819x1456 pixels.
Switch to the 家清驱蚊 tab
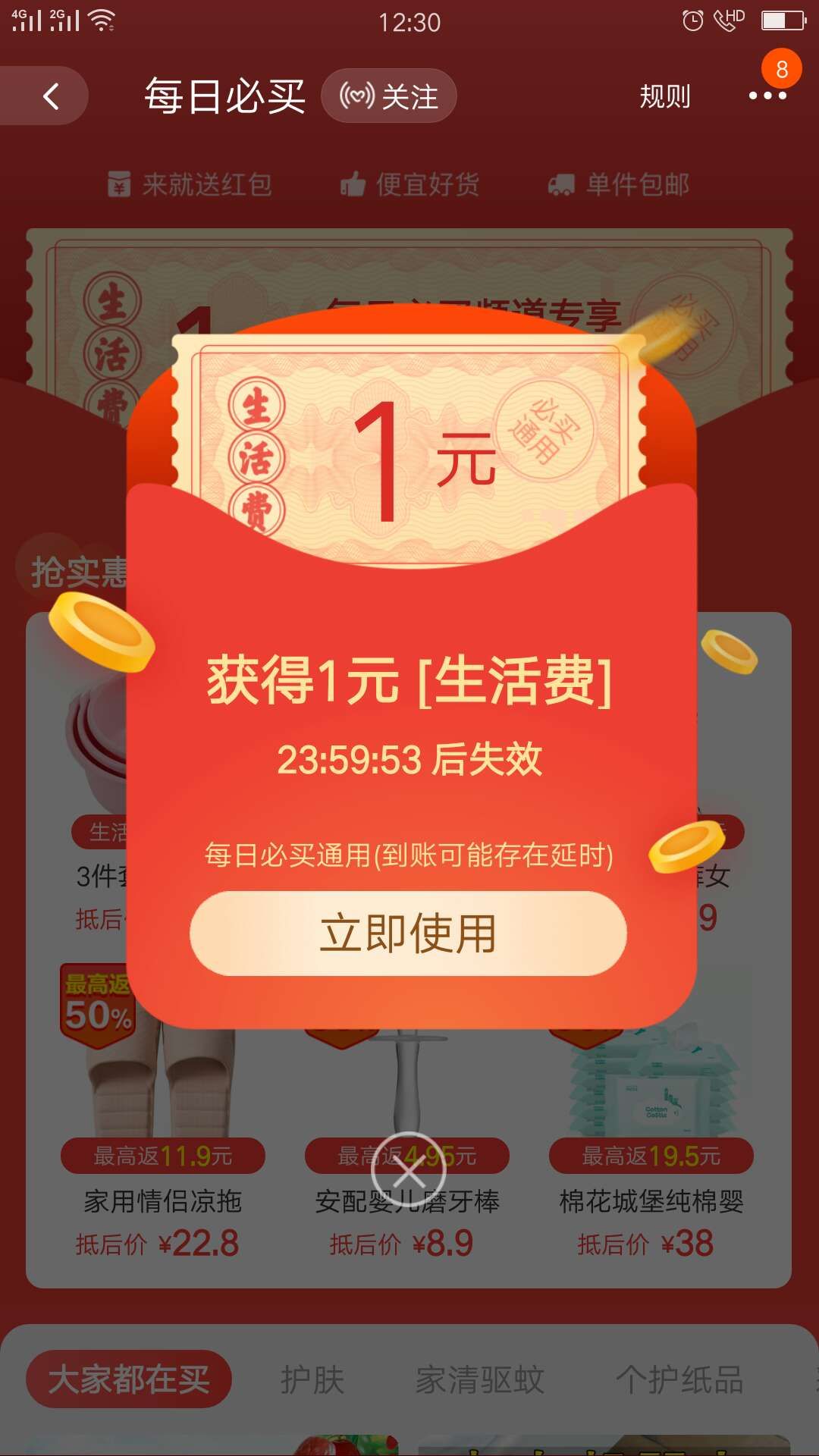[x=479, y=1379]
